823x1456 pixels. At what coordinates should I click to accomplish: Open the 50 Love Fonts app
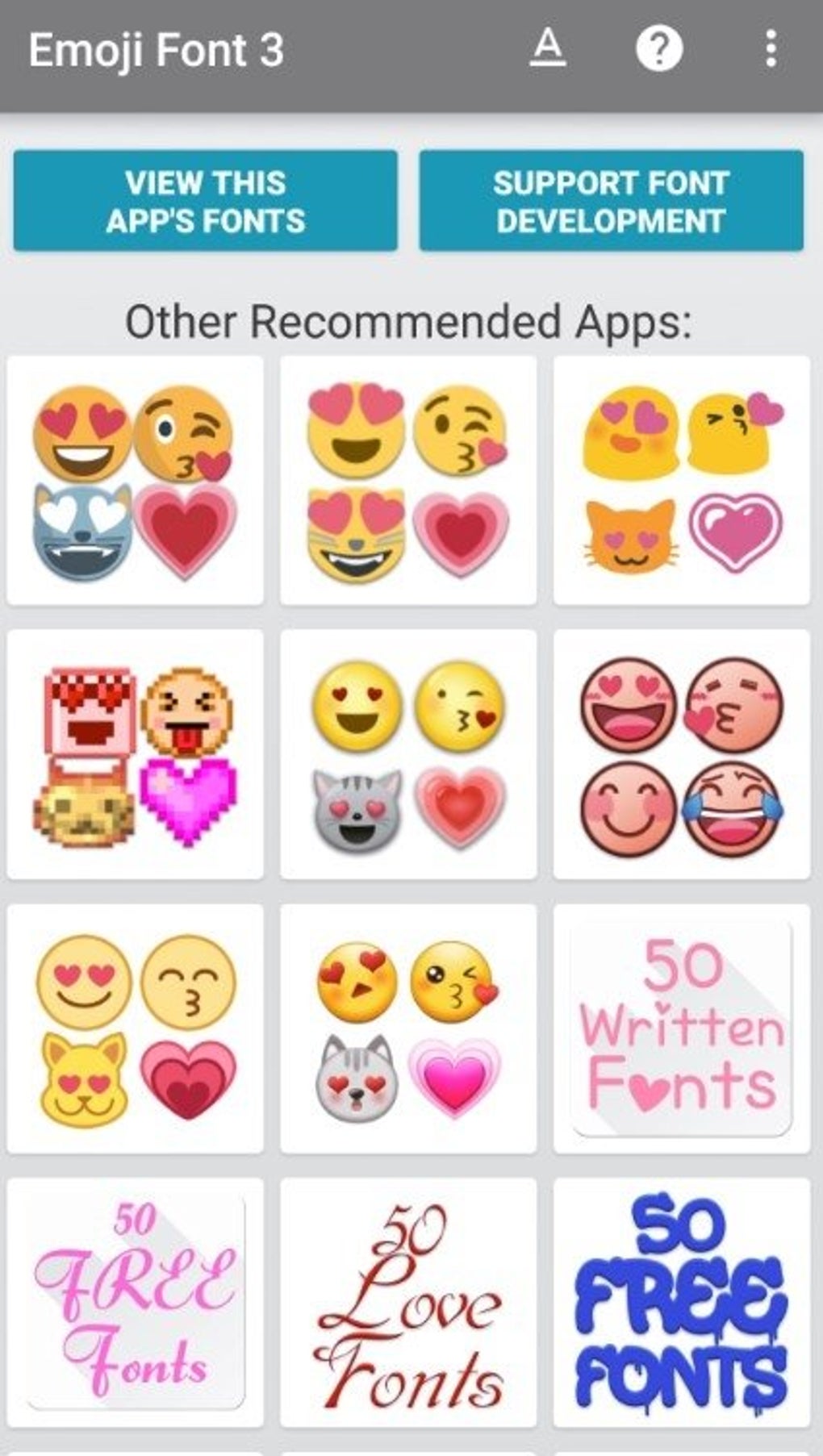pos(408,1303)
